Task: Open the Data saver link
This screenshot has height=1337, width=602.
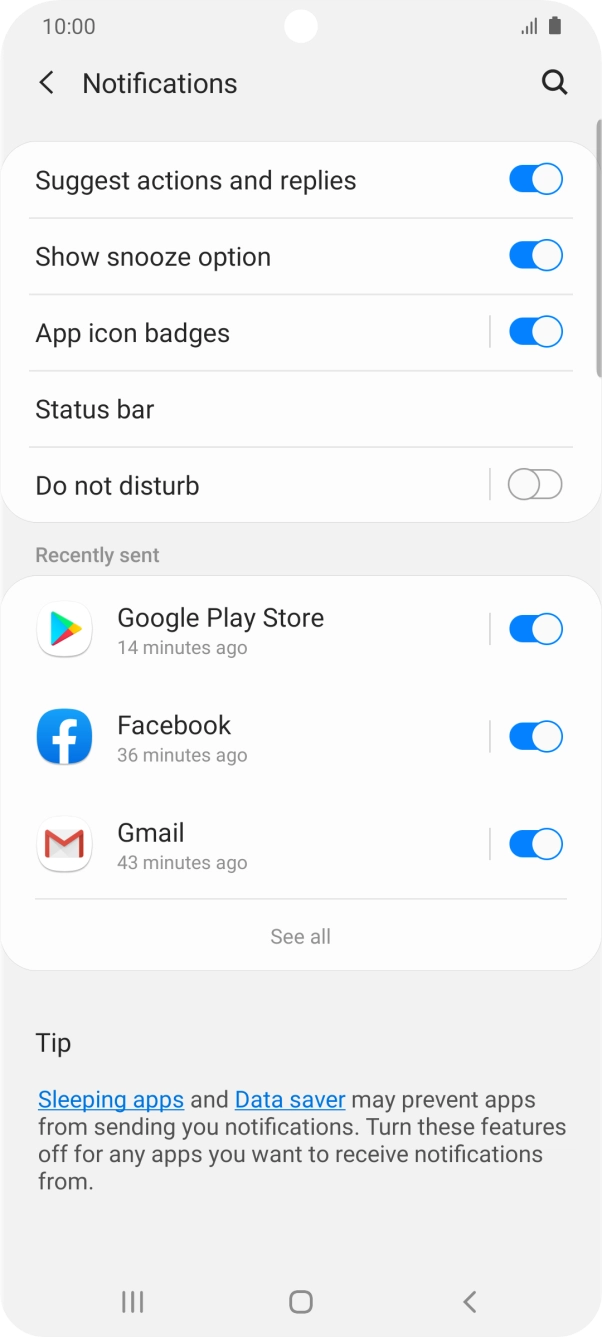Action: [290, 1100]
